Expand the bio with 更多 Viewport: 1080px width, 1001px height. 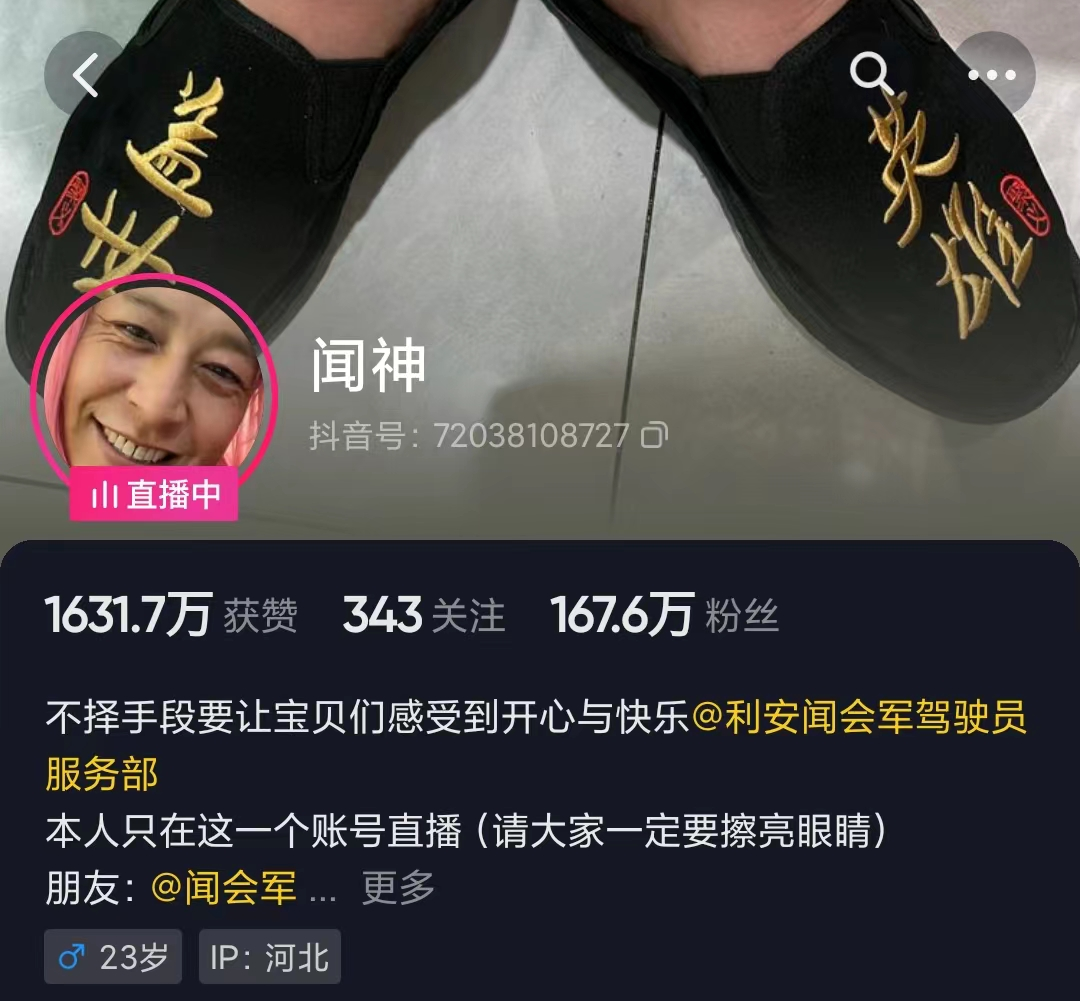[x=398, y=887]
